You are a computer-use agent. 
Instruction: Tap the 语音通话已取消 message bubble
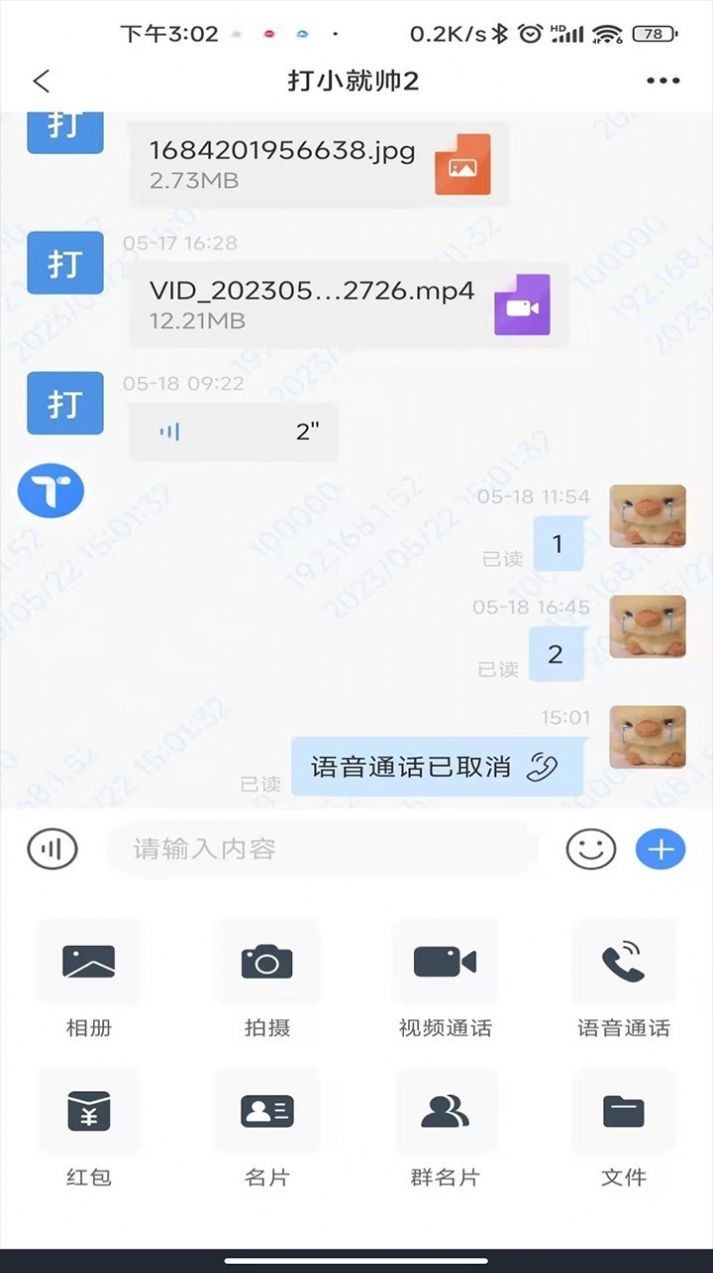436,768
